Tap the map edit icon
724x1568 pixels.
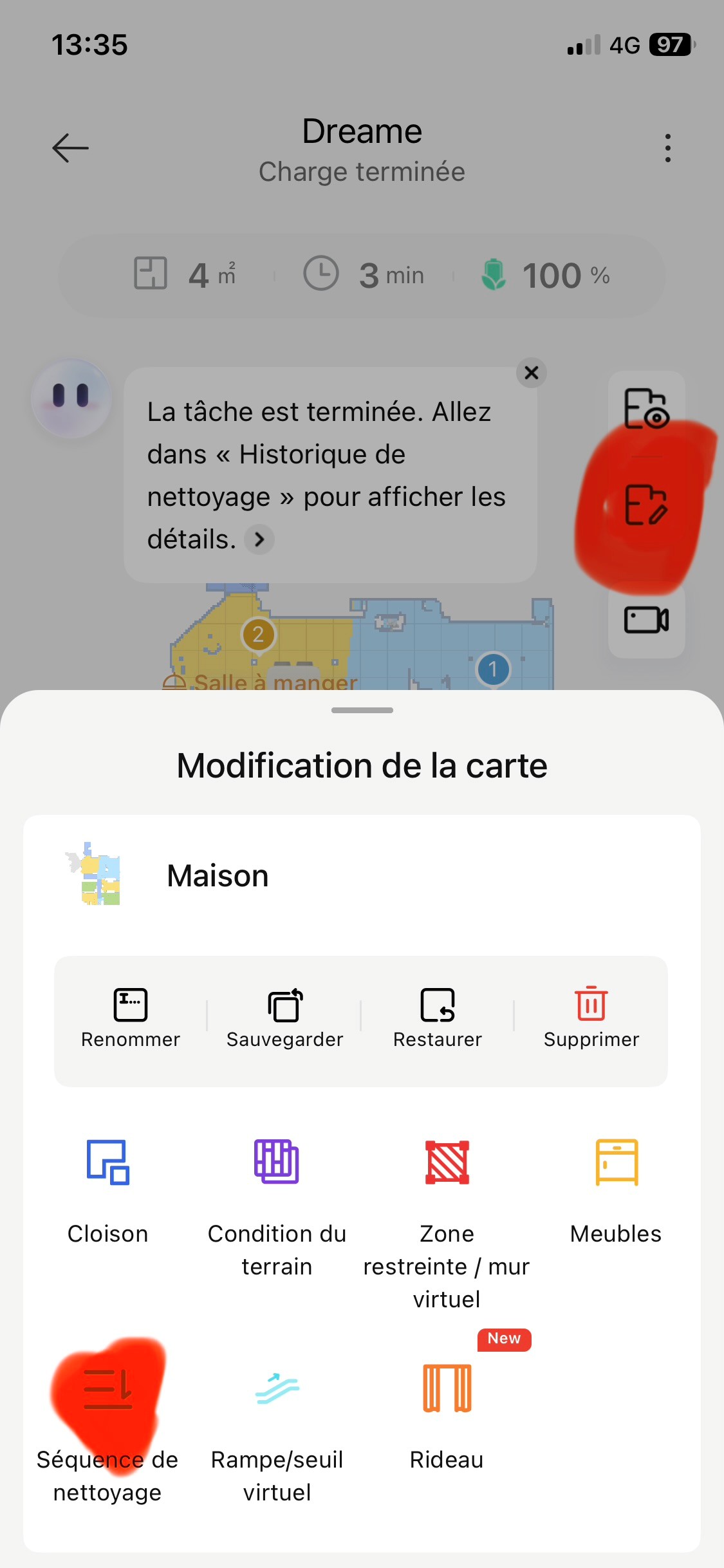(646, 505)
